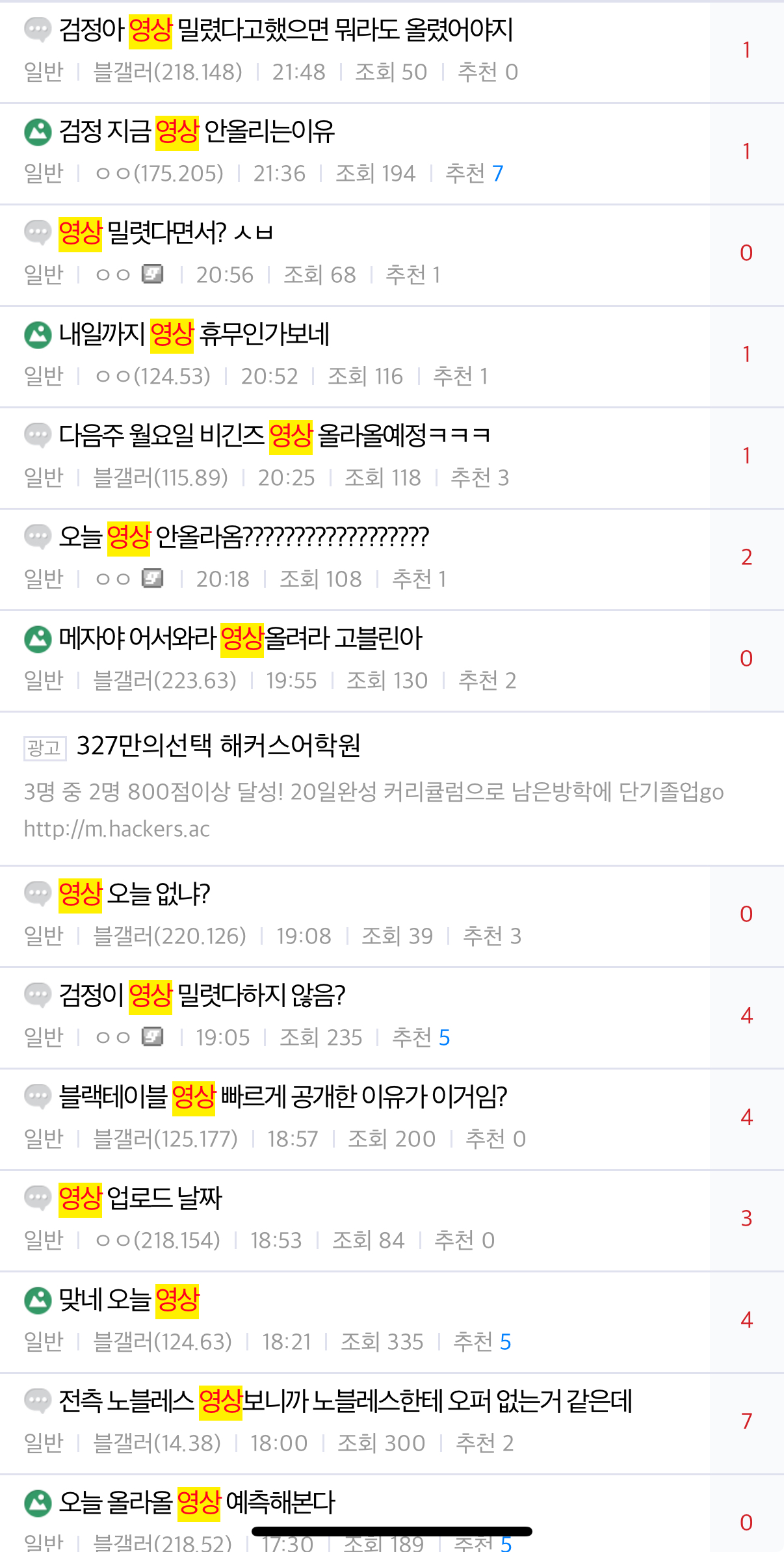Click comment count 2 on '오늘 영상 안올라옴' post

746,558
